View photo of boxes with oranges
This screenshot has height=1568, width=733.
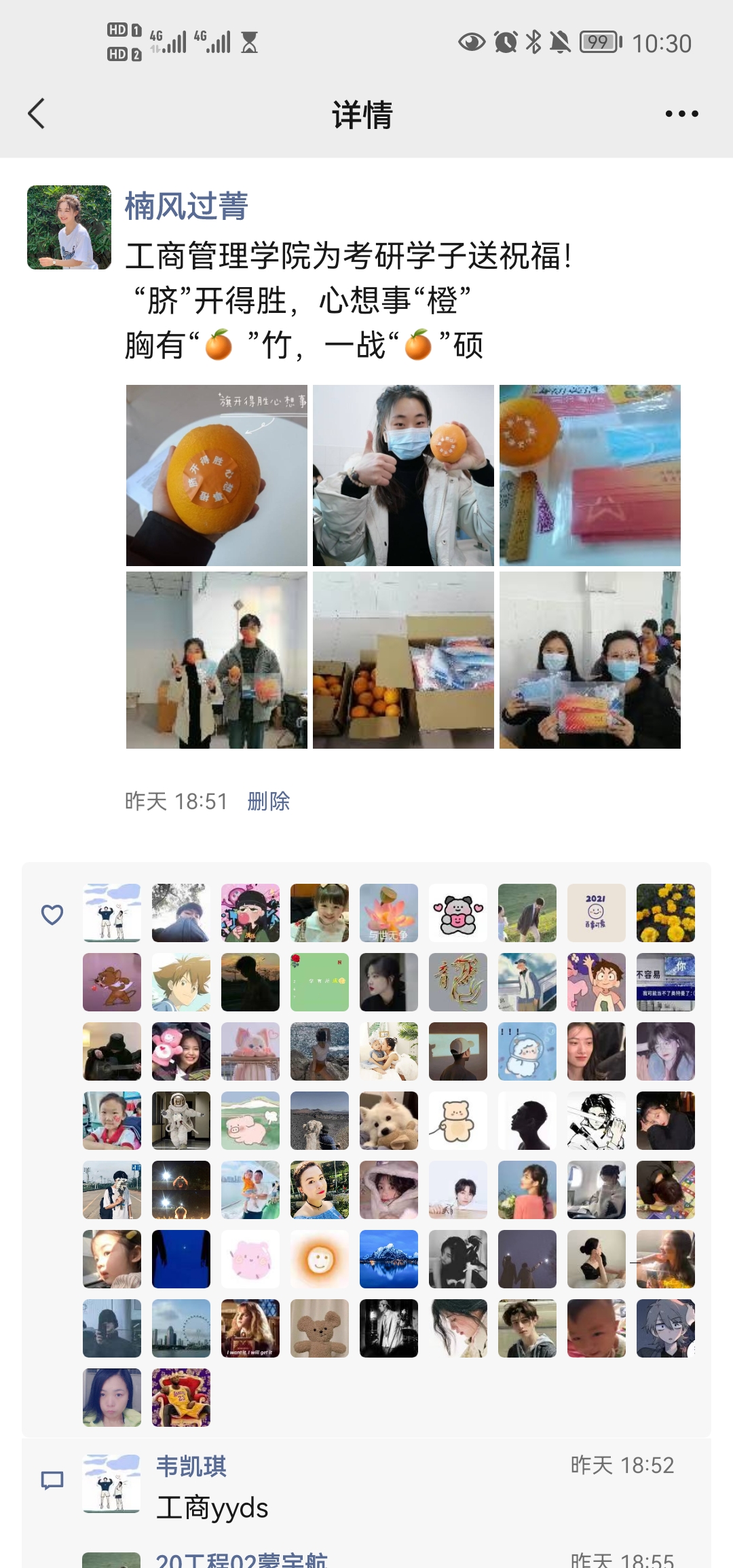[x=403, y=660]
